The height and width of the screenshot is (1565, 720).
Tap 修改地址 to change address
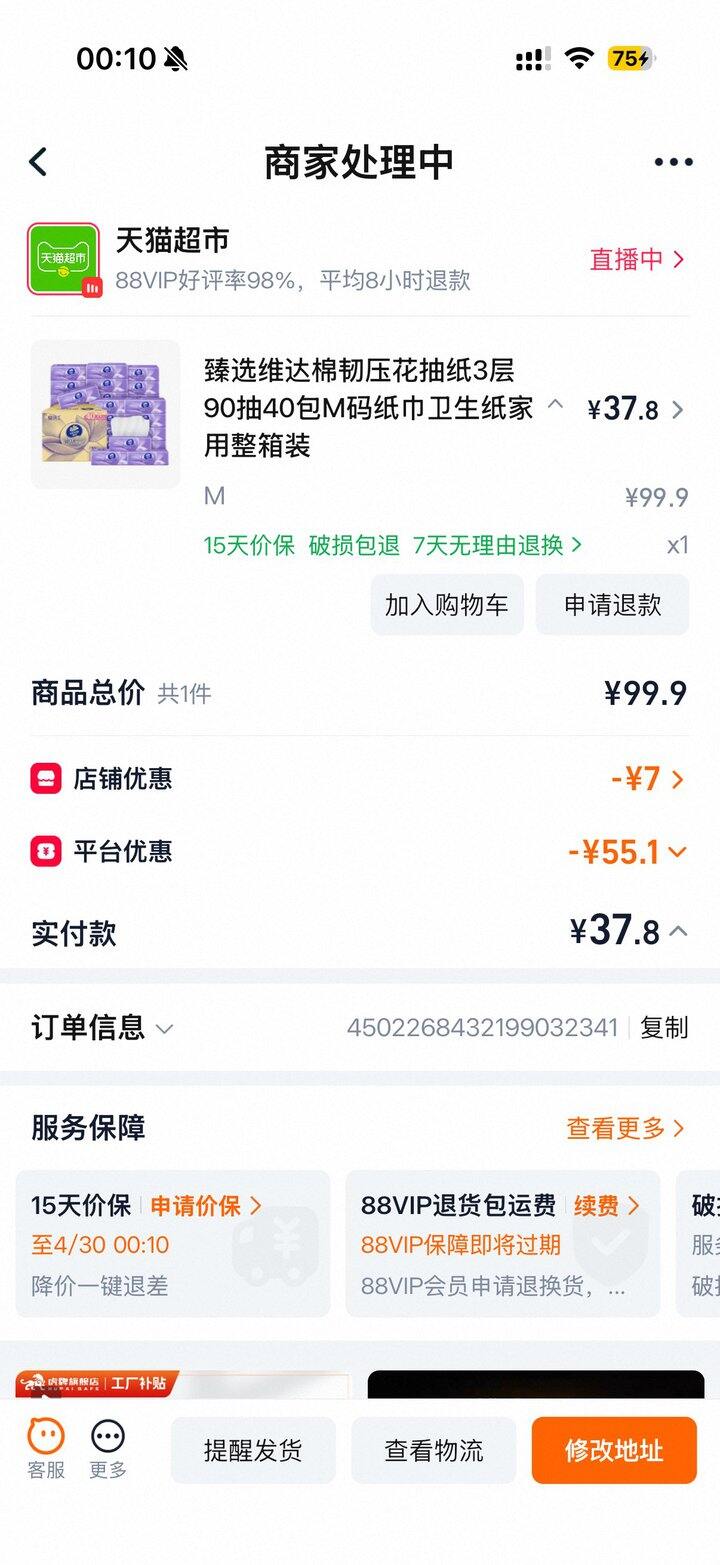pos(613,1450)
